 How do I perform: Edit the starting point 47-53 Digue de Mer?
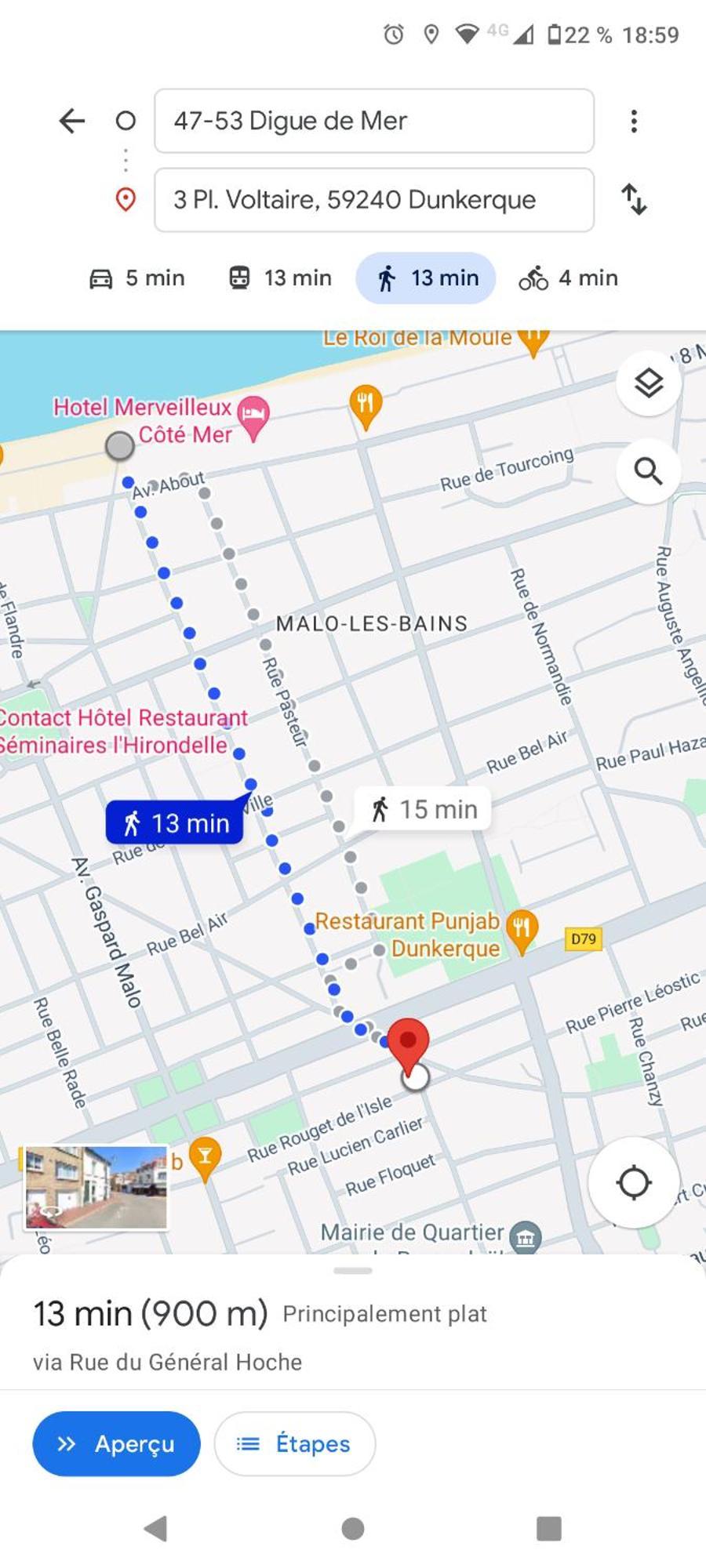373,121
